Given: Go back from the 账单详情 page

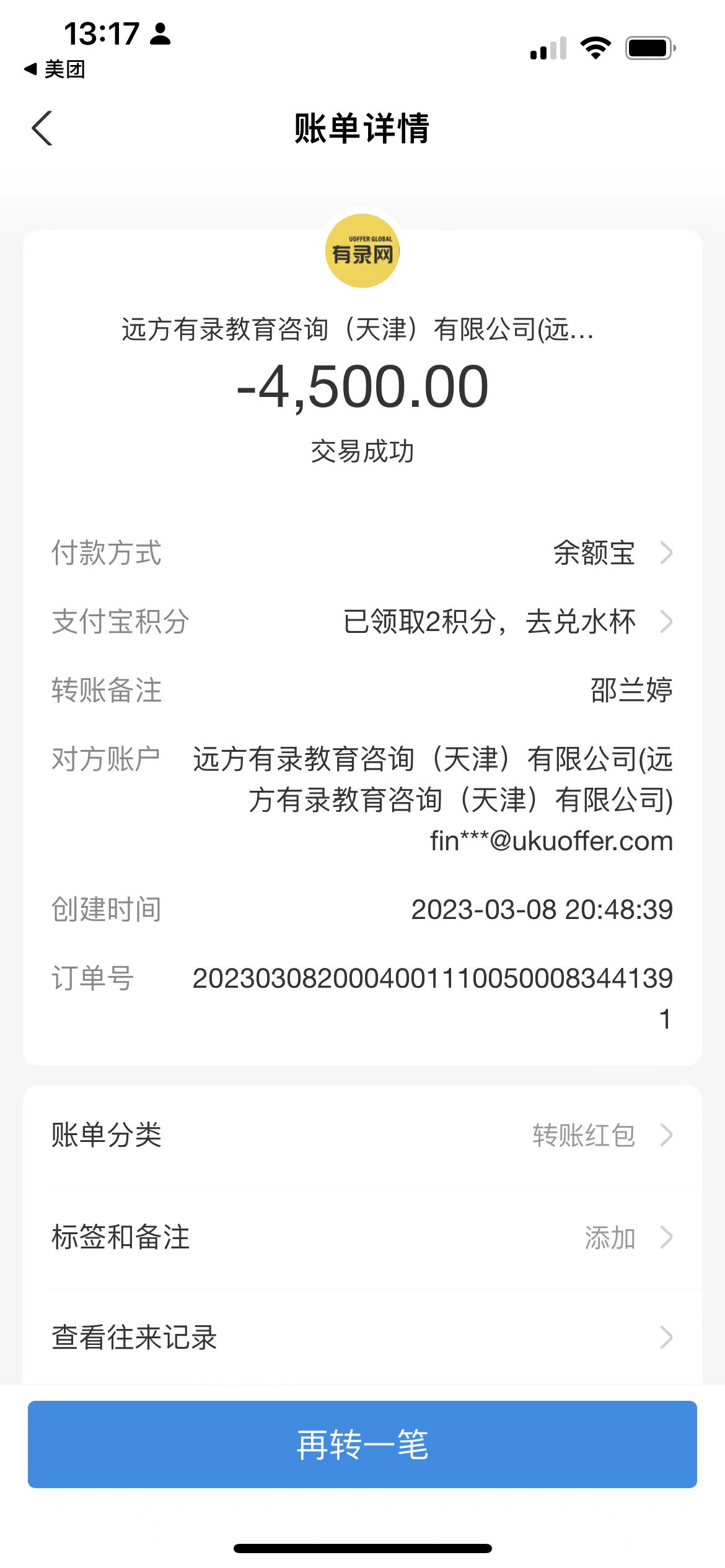Looking at the screenshot, I should 42,128.
